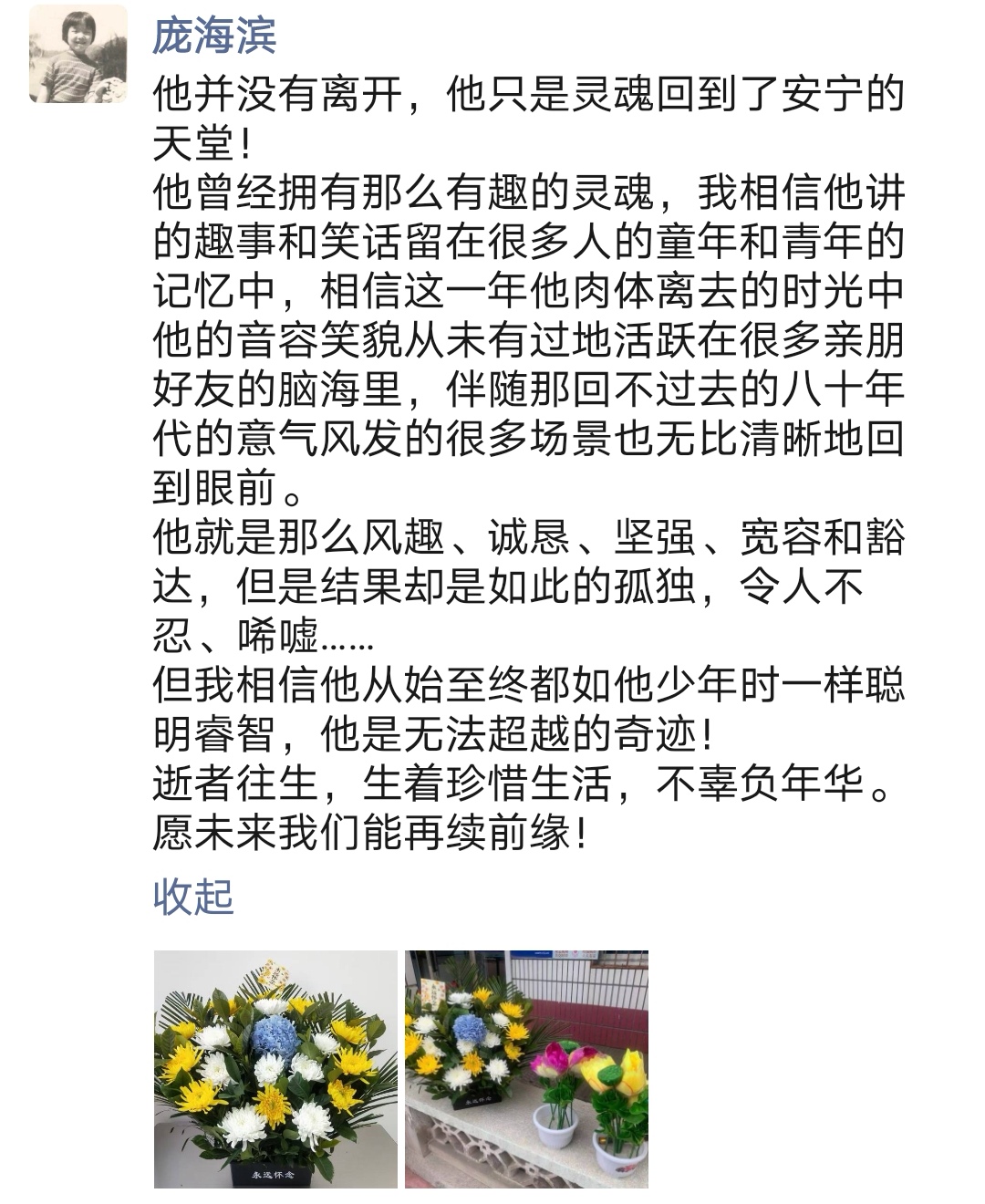Collapse the post with 收起
Image resolution: width=985 pixels, height=1204 pixels.
(x=193, y=897)
